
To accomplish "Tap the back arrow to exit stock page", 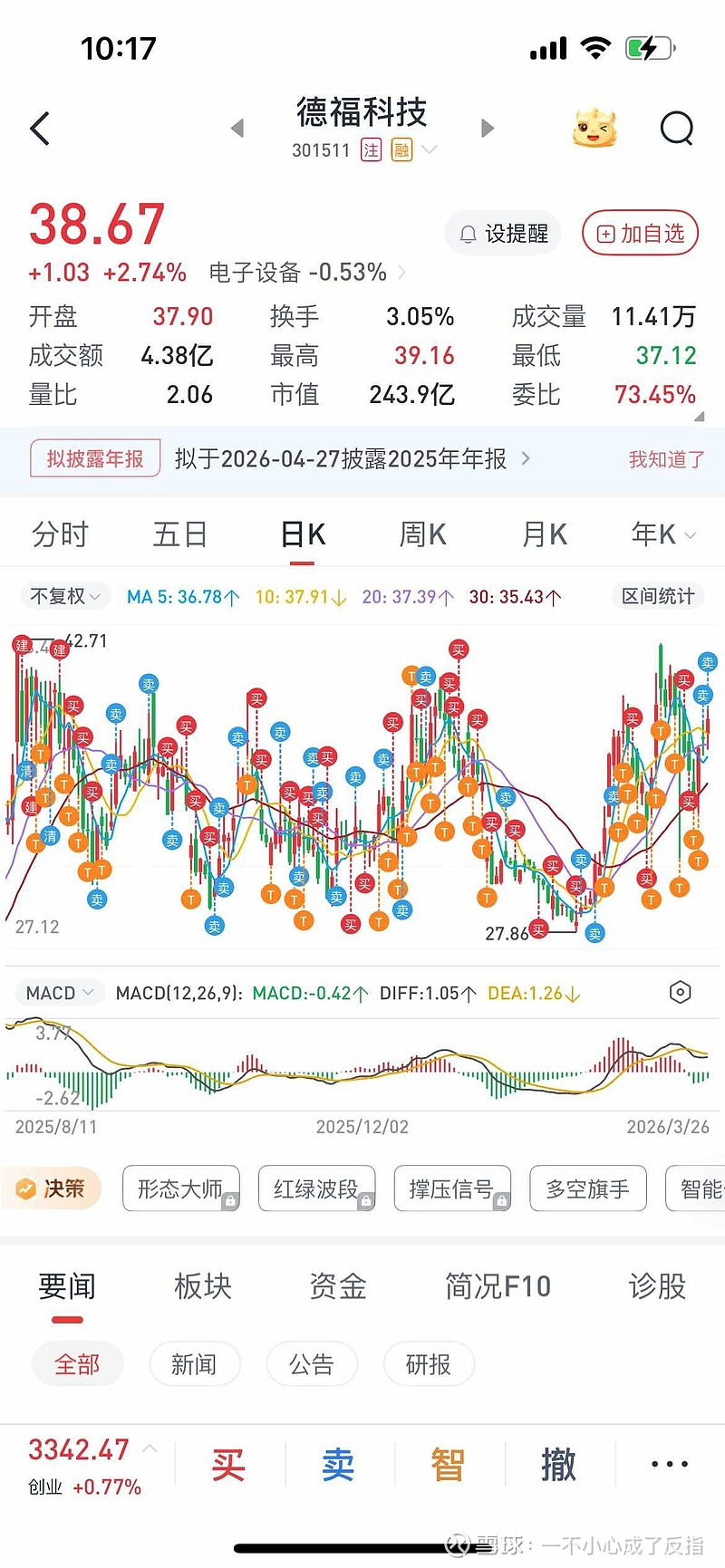I will click(x=38, y=128).
